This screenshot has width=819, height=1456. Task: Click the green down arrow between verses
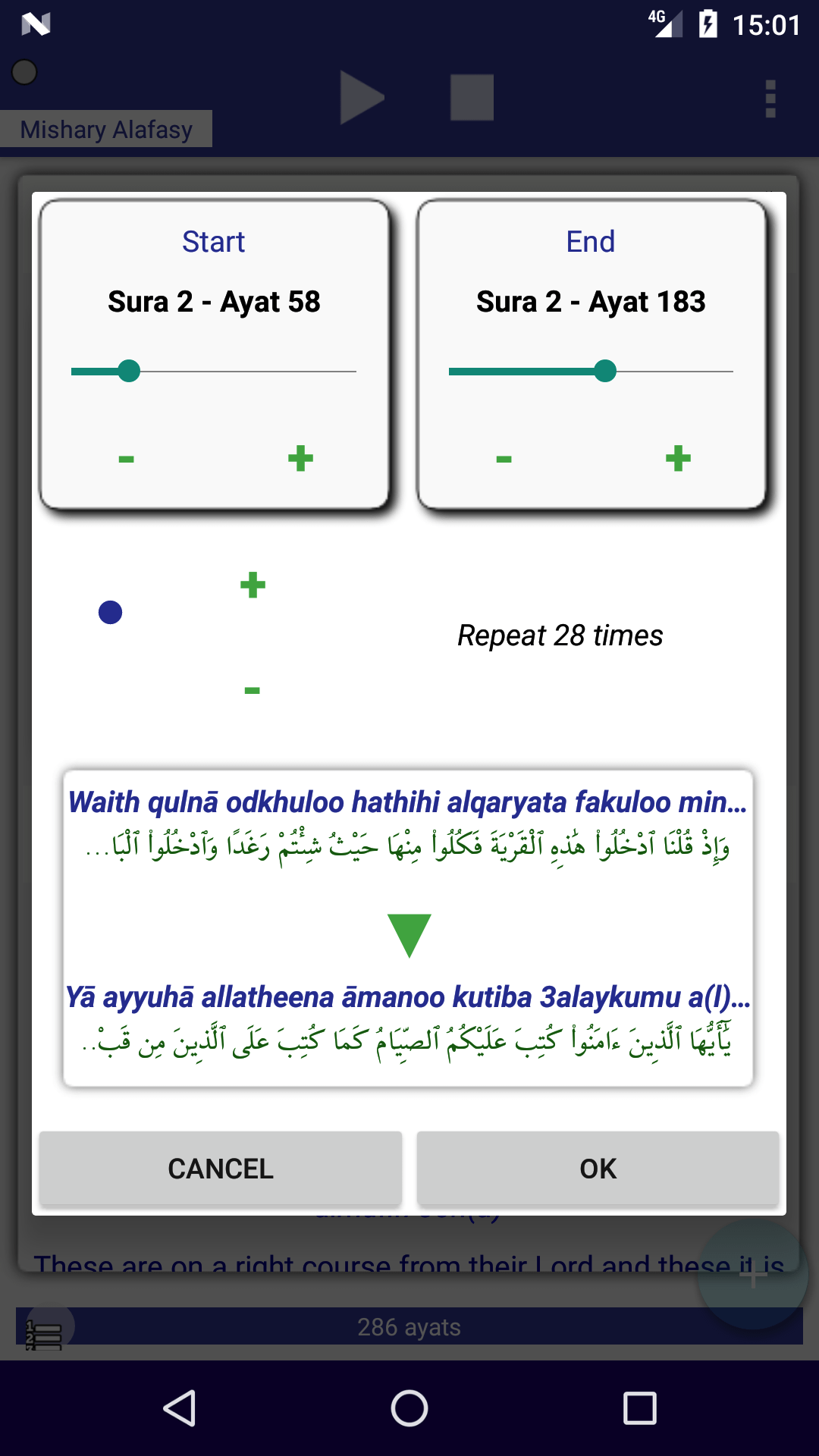click(409, 931)
